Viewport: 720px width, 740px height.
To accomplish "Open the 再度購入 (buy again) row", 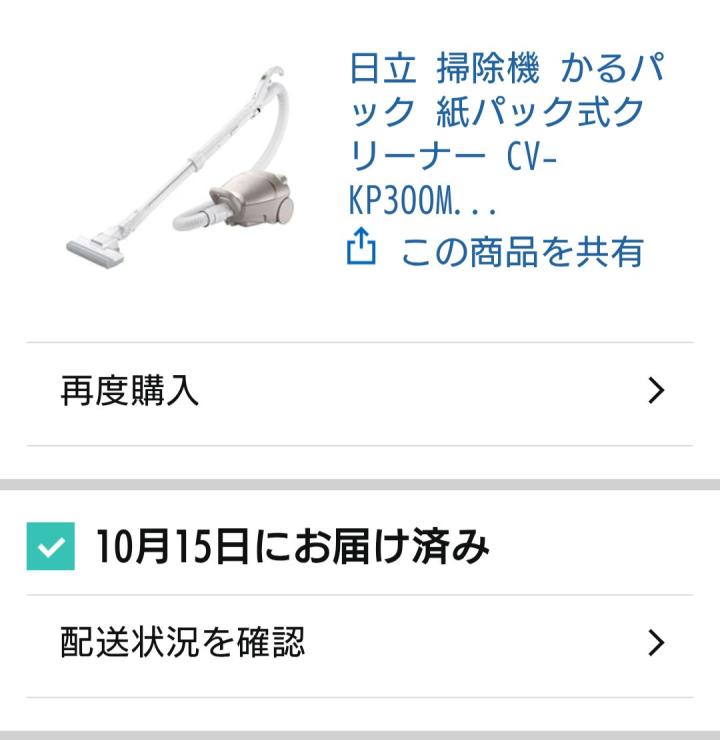I will tap(360, 391).
